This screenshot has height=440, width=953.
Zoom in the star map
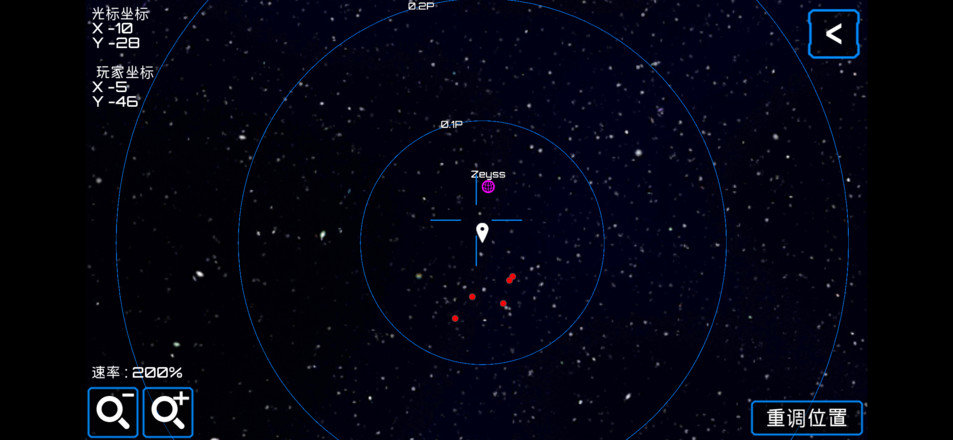168,412
